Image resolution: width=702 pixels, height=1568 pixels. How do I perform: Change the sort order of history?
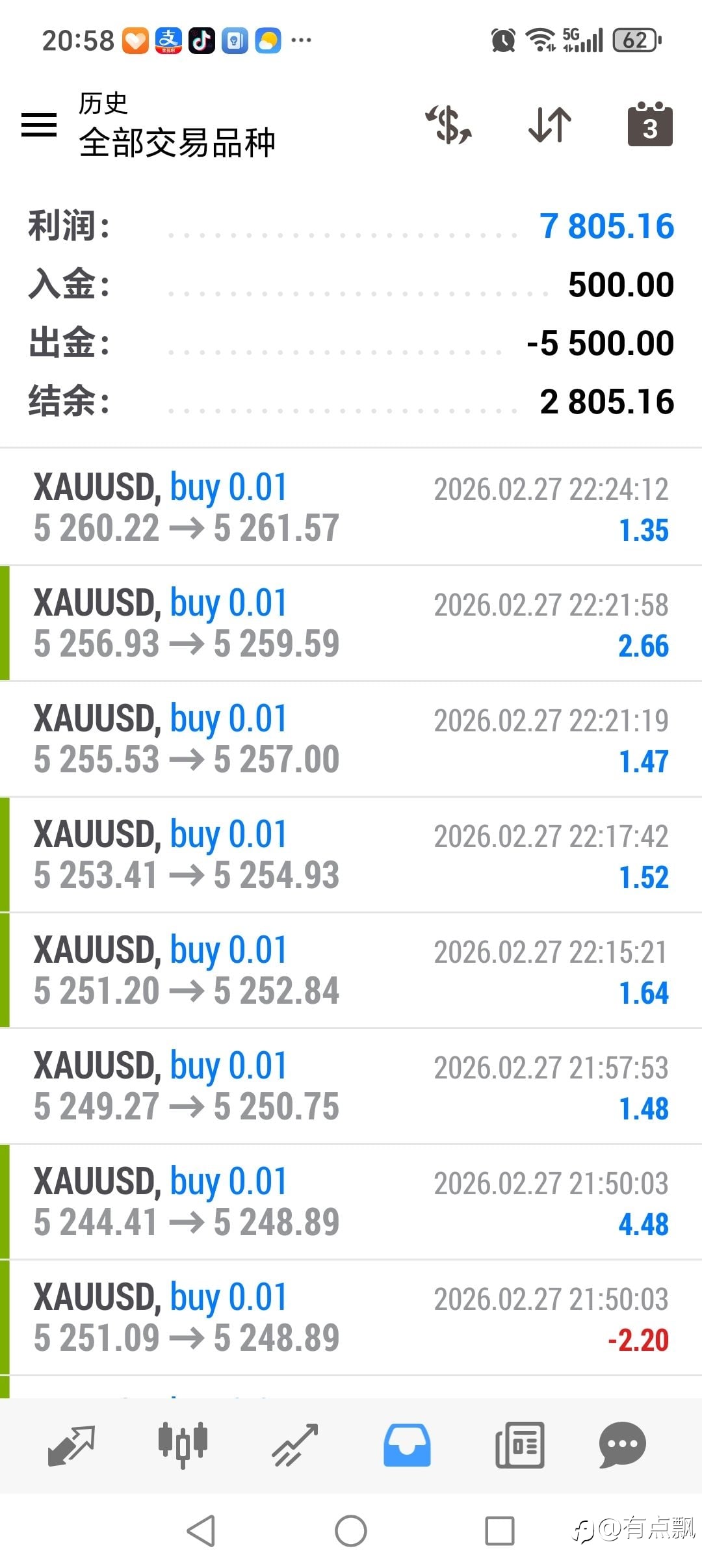pos(550,124)
